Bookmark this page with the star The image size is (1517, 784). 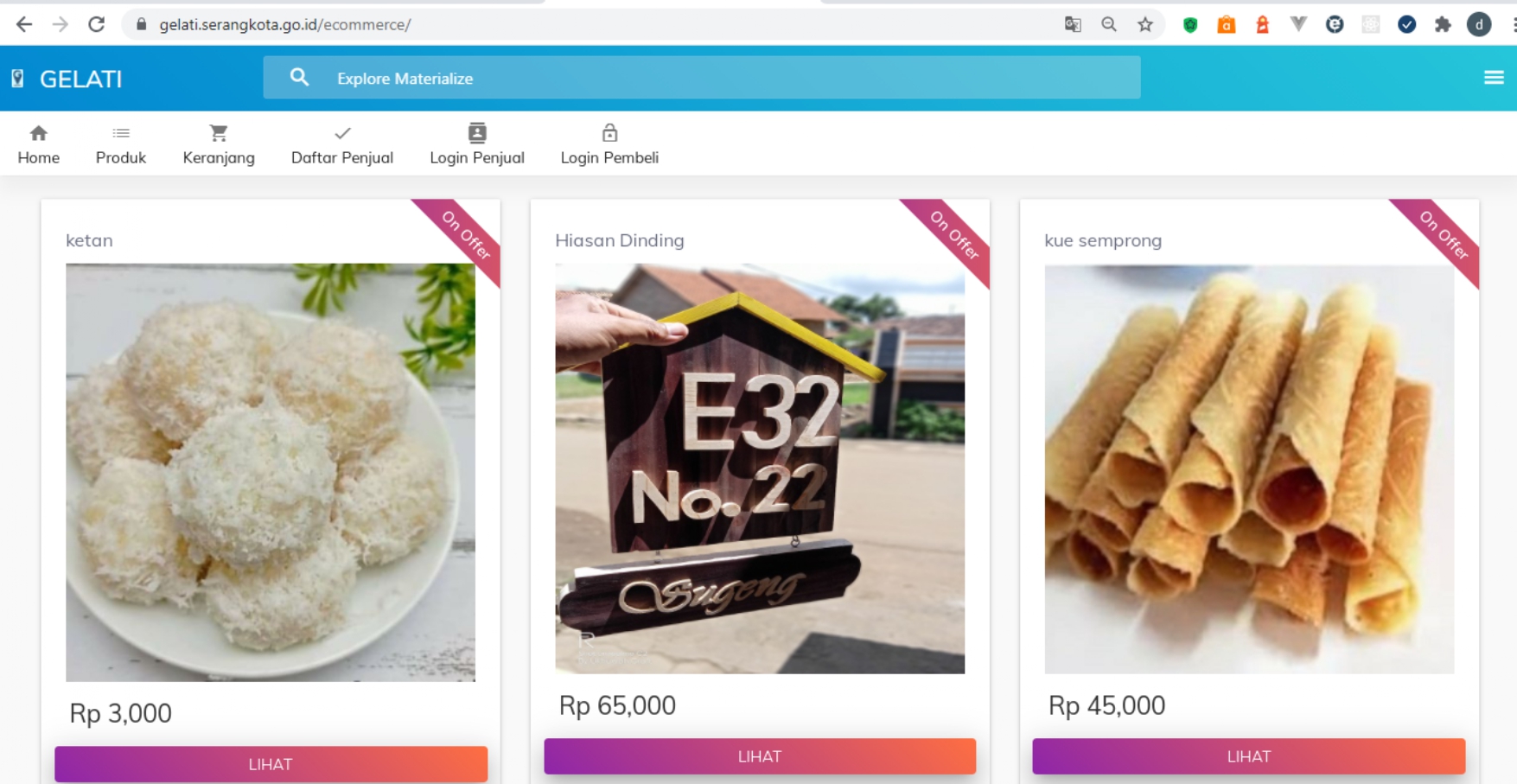1145,24
